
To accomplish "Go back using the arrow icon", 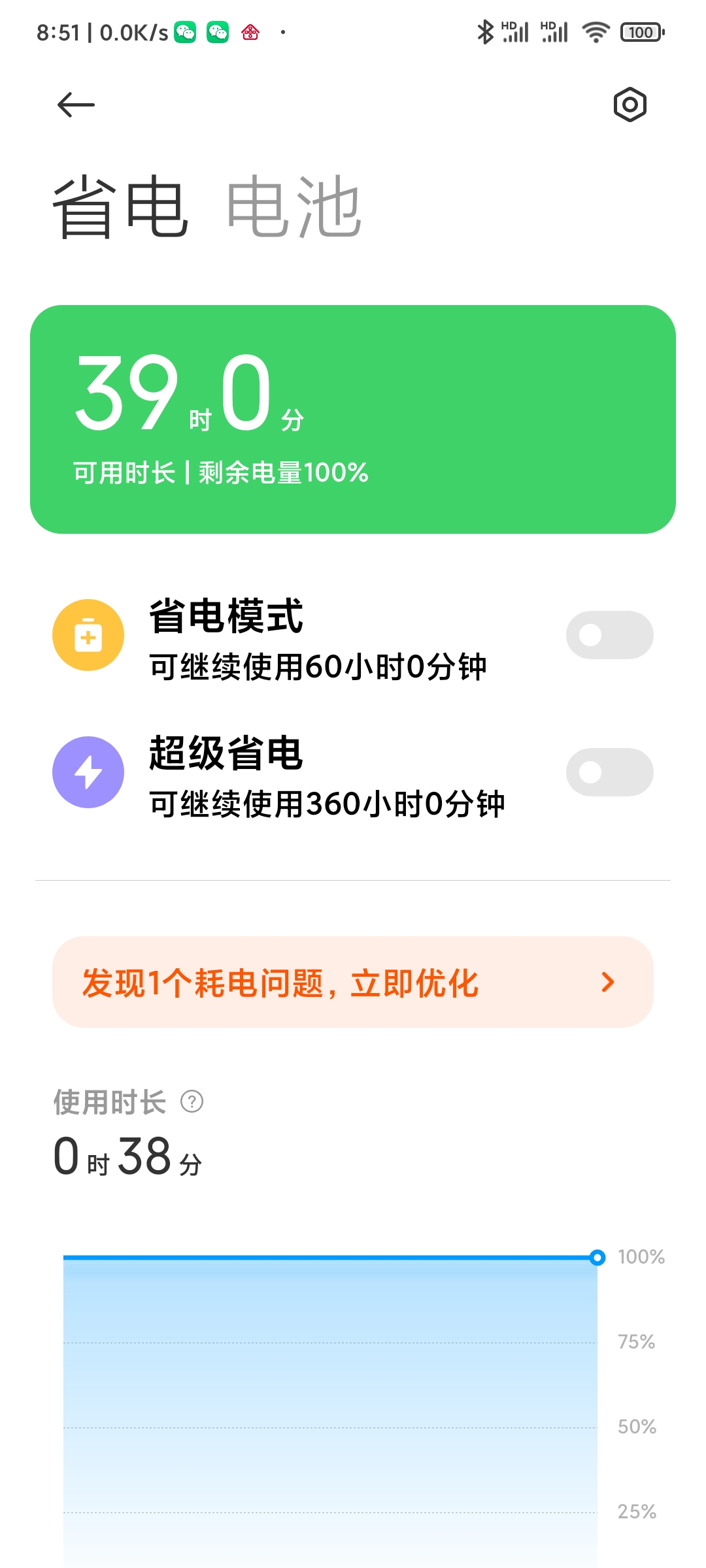I will tap(76, 105).
